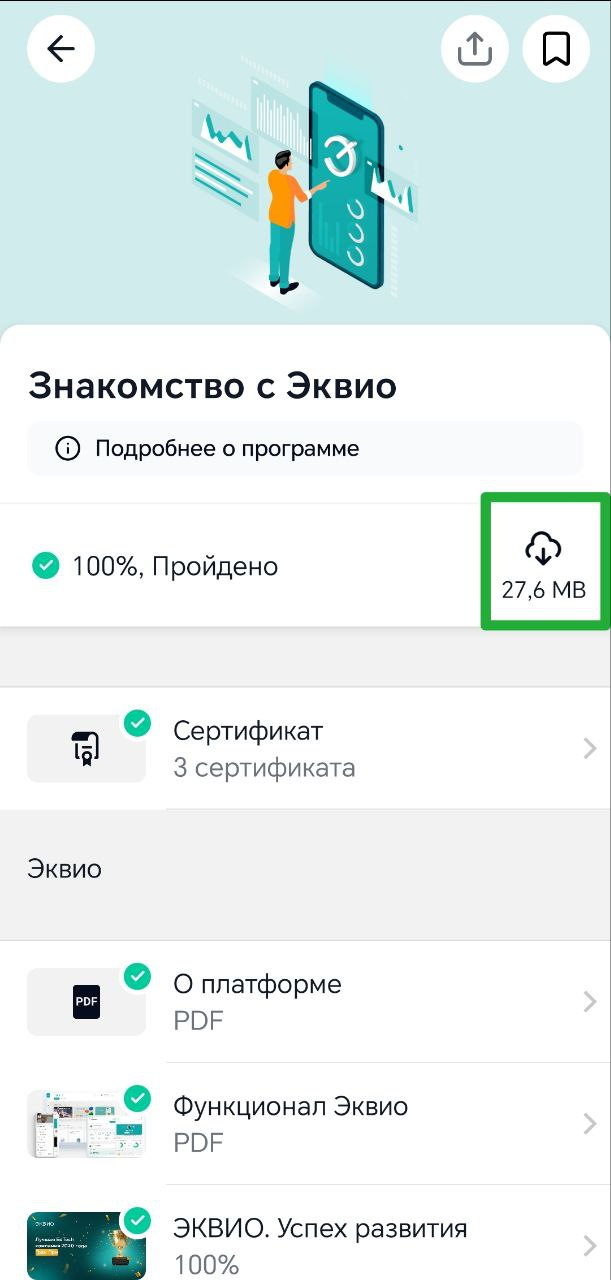Download the 27,6 MB program content
This screenshot has width=611, height=1280.
point(543,562)
